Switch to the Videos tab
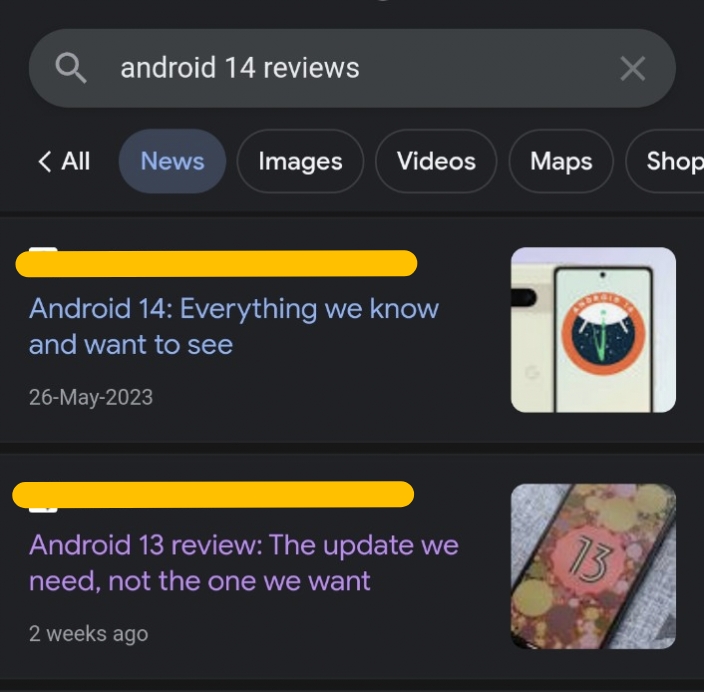 pos(436,161)
